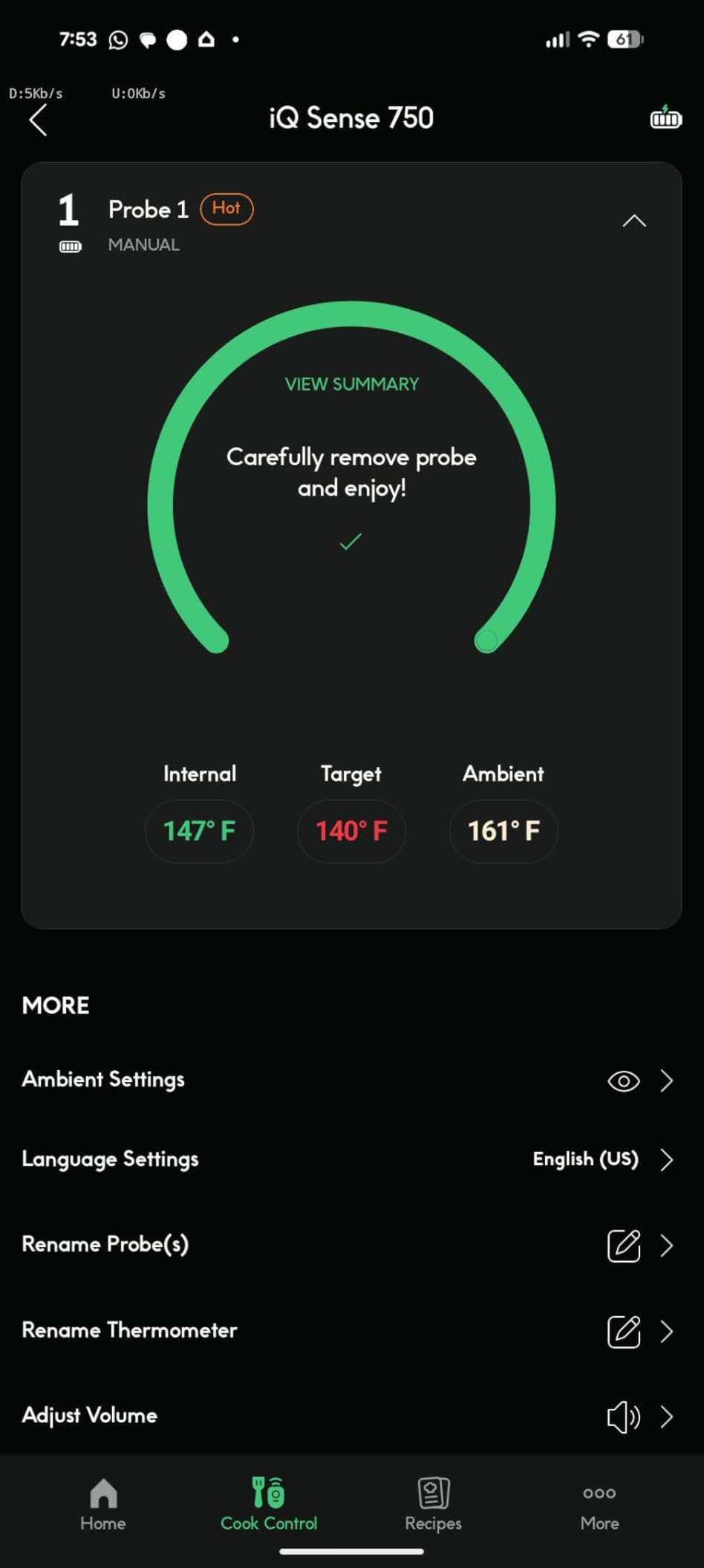Tap the thermometer battery icon top right

[x=665, y=117]
